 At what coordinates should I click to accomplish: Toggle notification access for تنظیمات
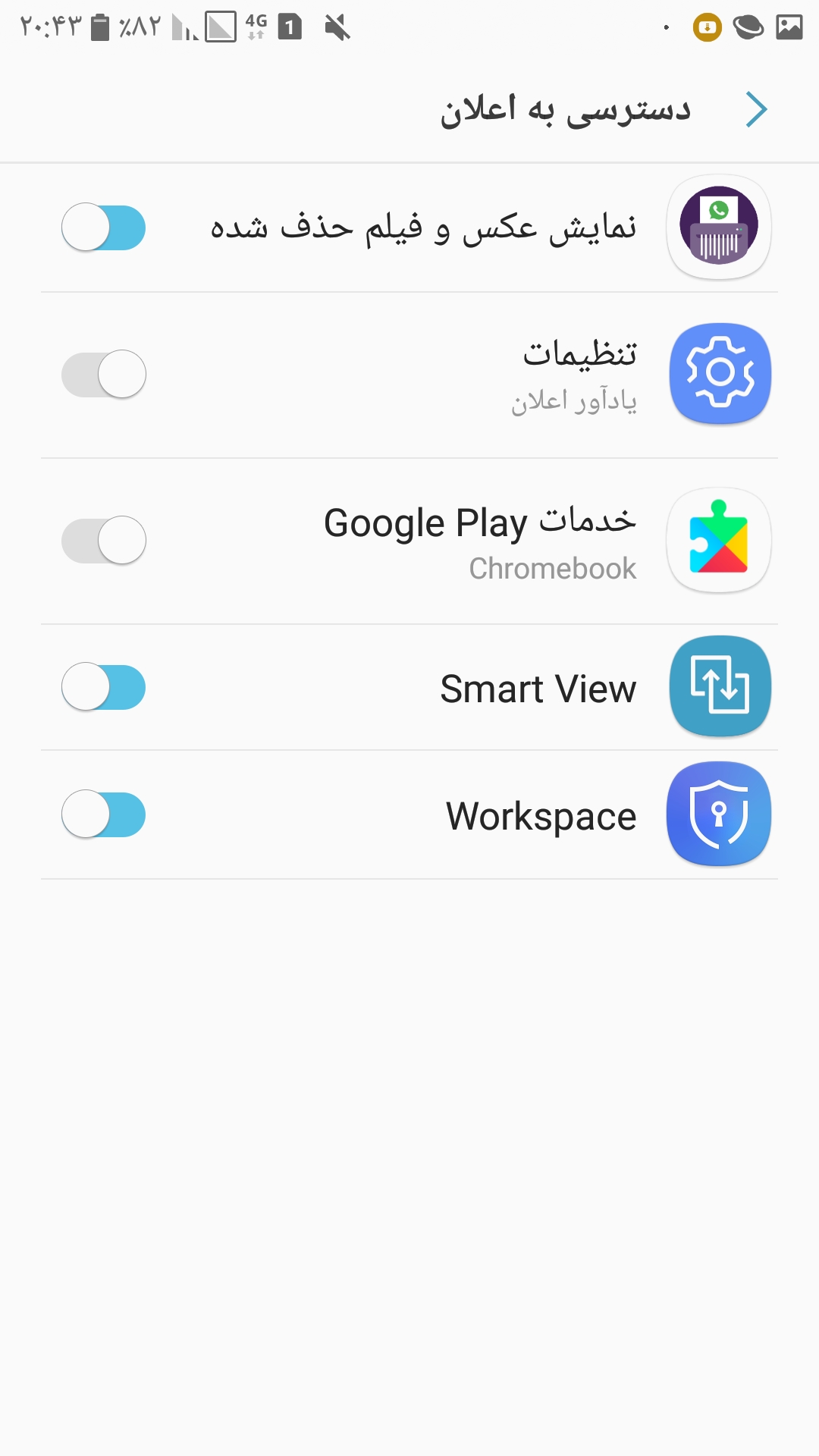[x=103, y=375]
